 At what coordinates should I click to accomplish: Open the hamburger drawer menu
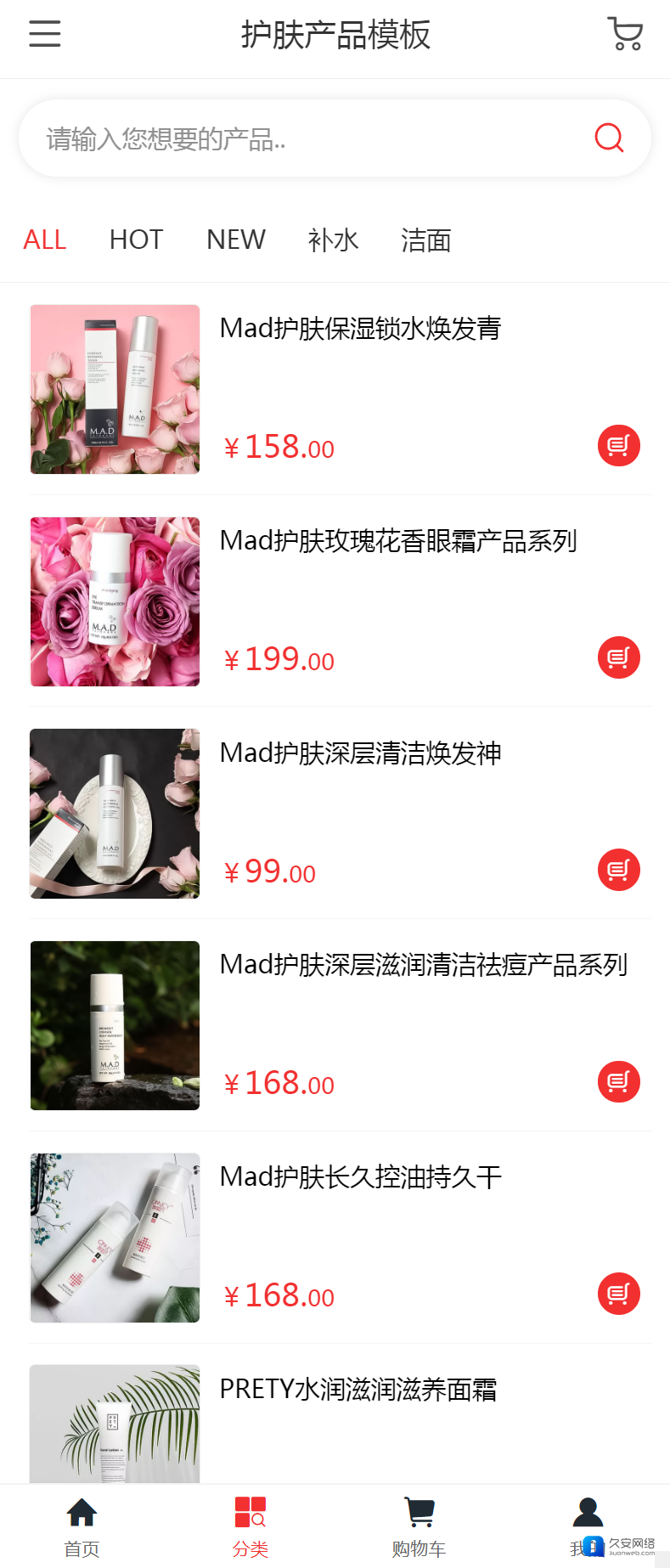coord(45,34)
